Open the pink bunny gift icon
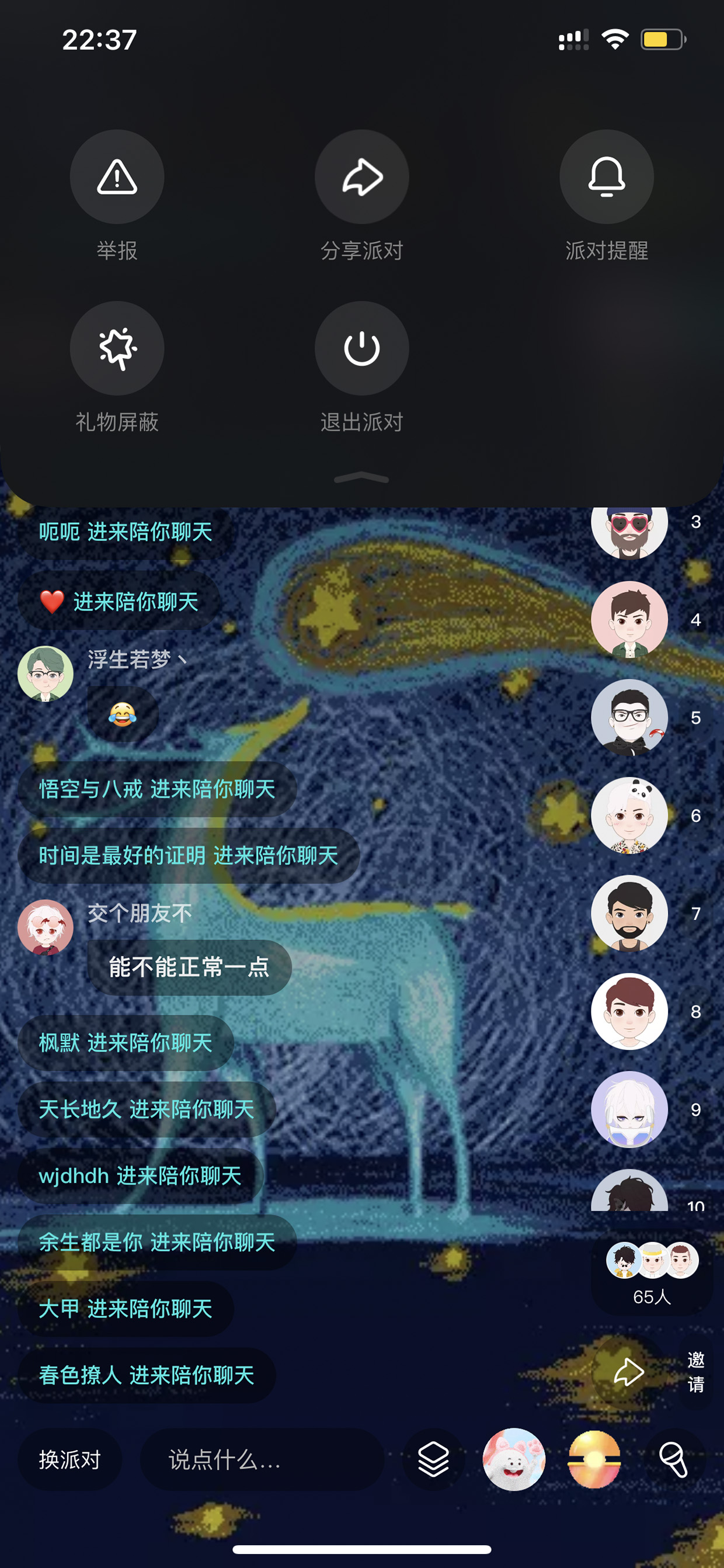724x1568 pixels. tap(514, 1460)
